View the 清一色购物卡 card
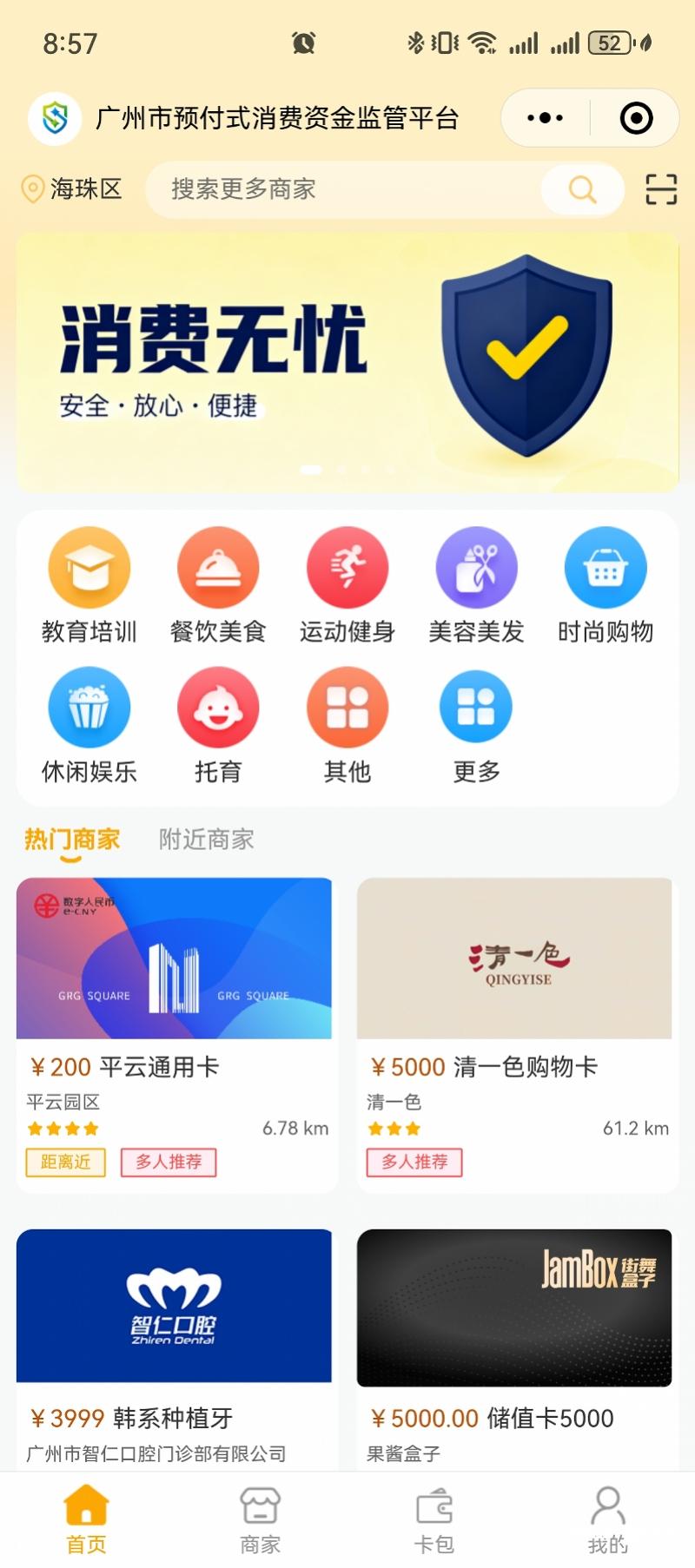The width and height of the screenshot is (695, 1568). click(x=514, y=1033)
